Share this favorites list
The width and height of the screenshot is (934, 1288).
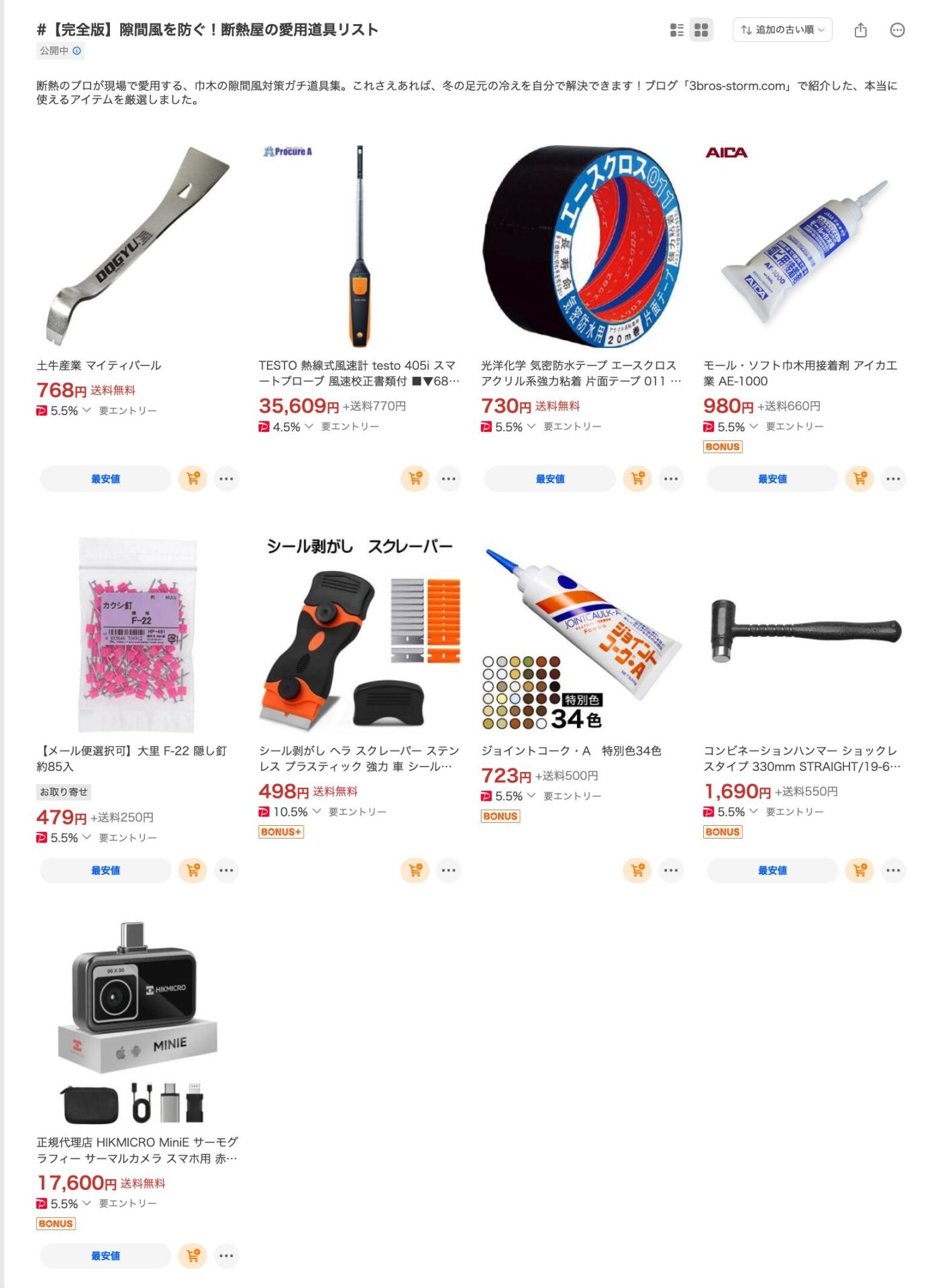click(860, 30)
